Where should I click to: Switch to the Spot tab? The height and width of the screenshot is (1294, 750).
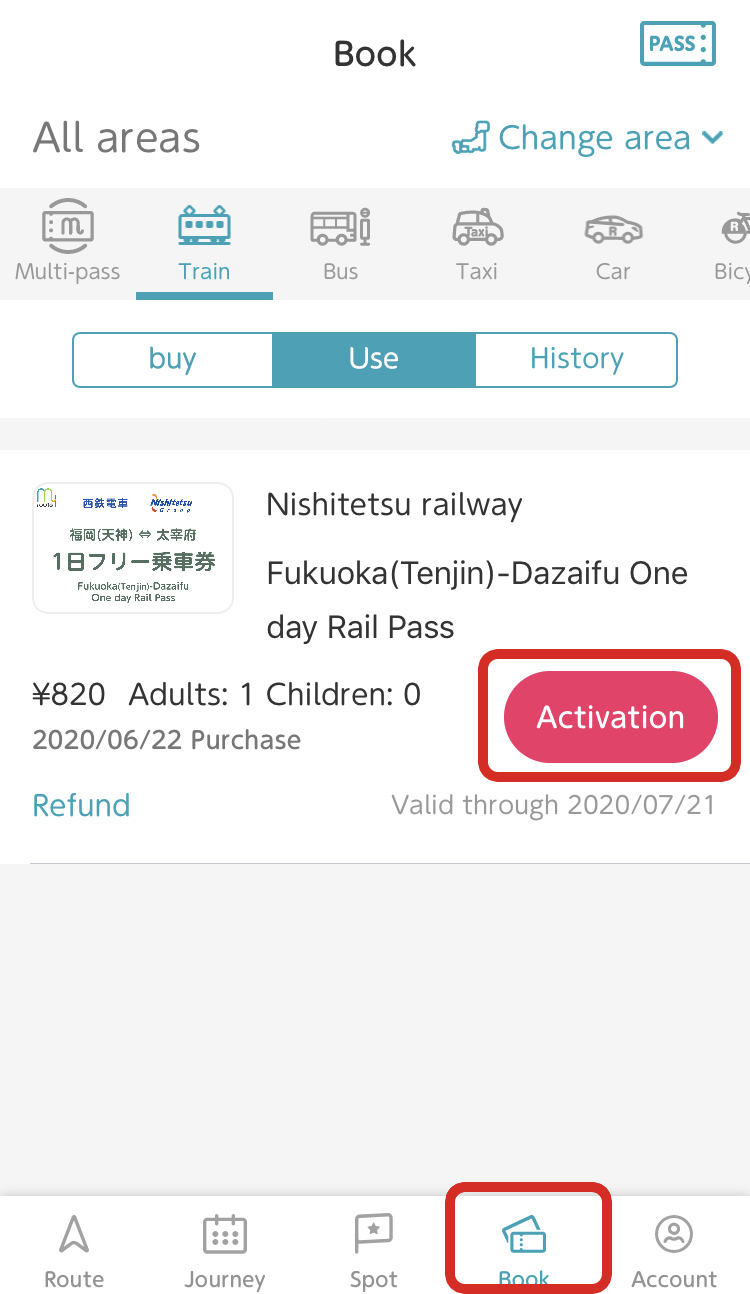point(374,1250)
